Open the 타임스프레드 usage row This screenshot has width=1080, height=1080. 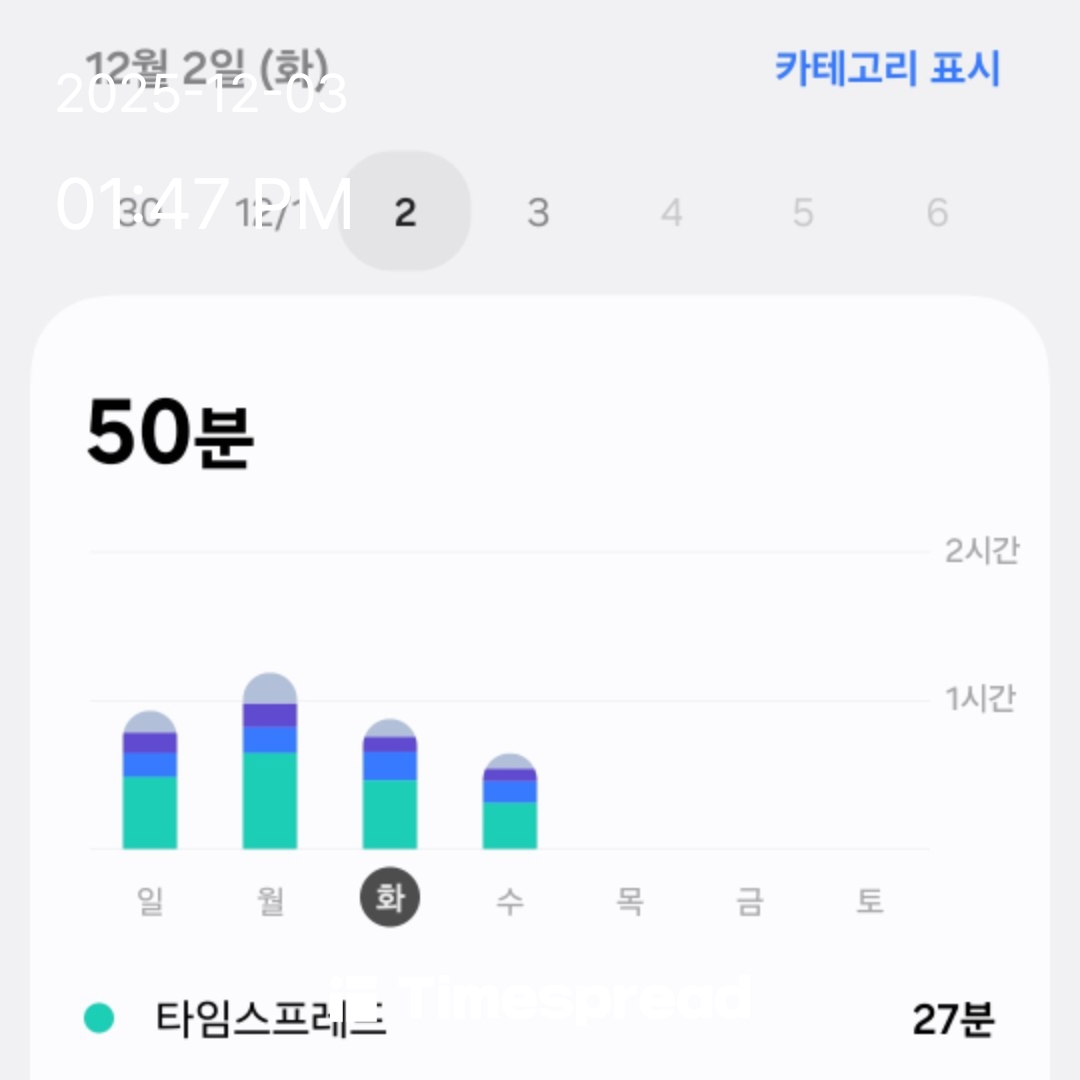(x=540, y=1020)
